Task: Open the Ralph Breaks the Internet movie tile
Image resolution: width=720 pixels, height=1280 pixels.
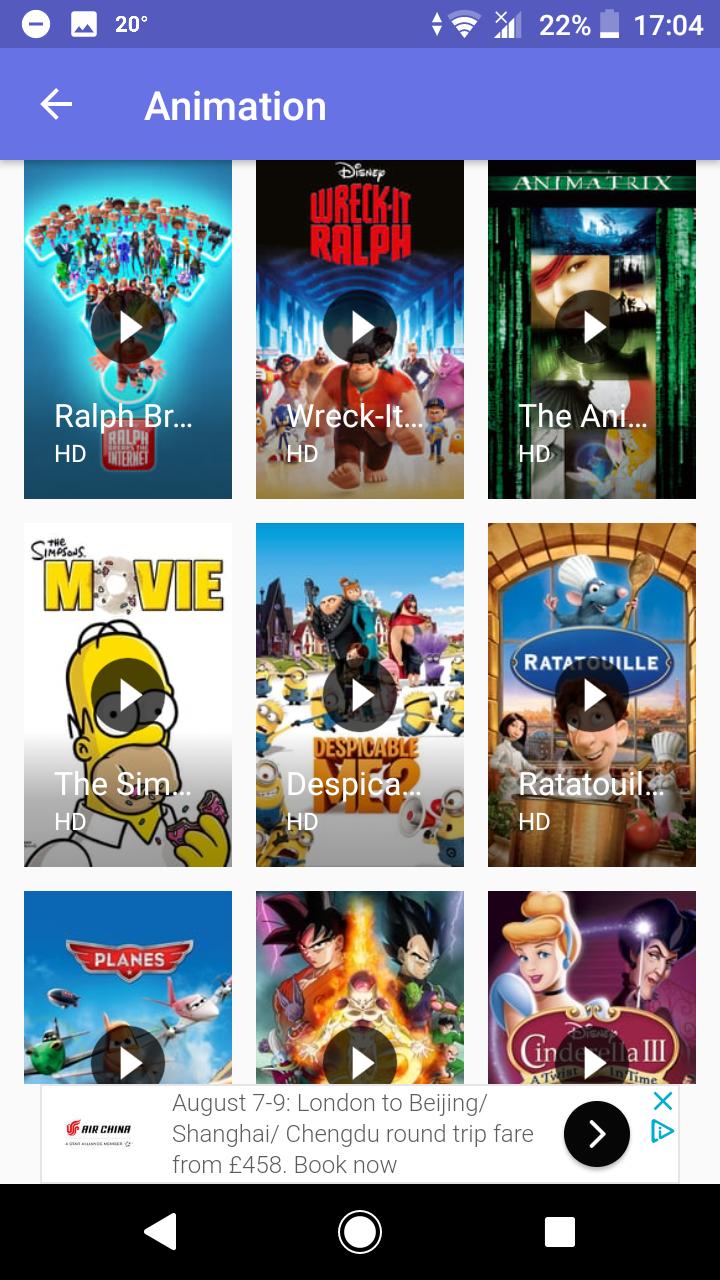Action: [x=128, y=329]
